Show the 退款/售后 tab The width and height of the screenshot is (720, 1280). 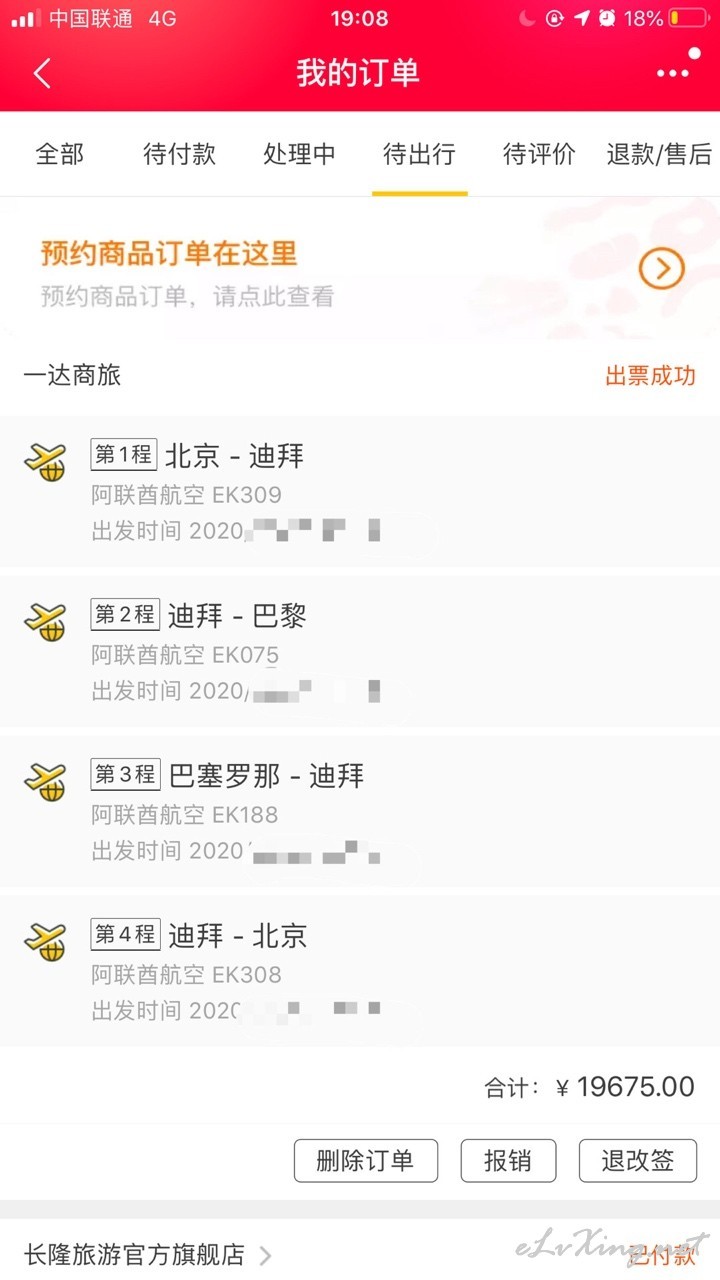(x=659, y=154)
